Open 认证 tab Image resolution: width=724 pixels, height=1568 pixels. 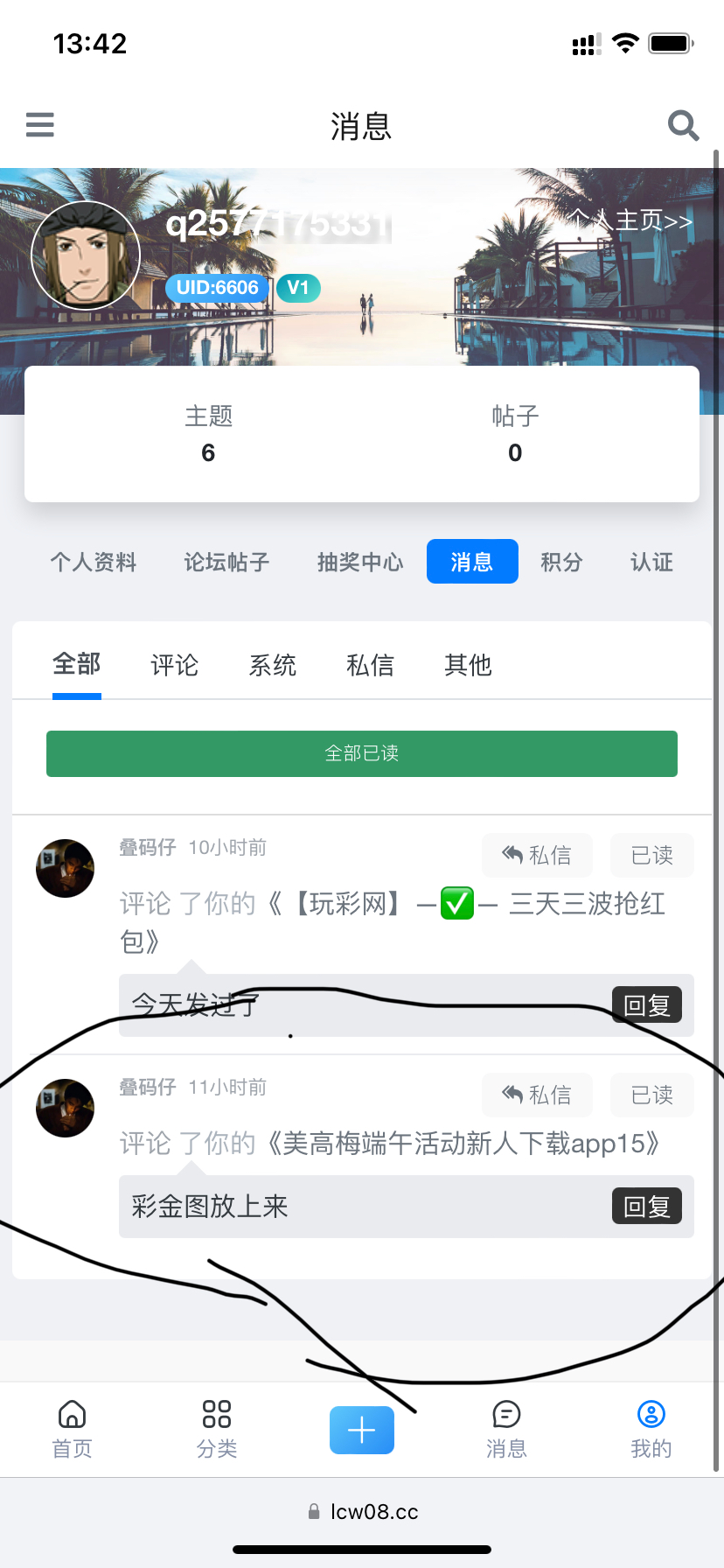[x=651, y=562]
